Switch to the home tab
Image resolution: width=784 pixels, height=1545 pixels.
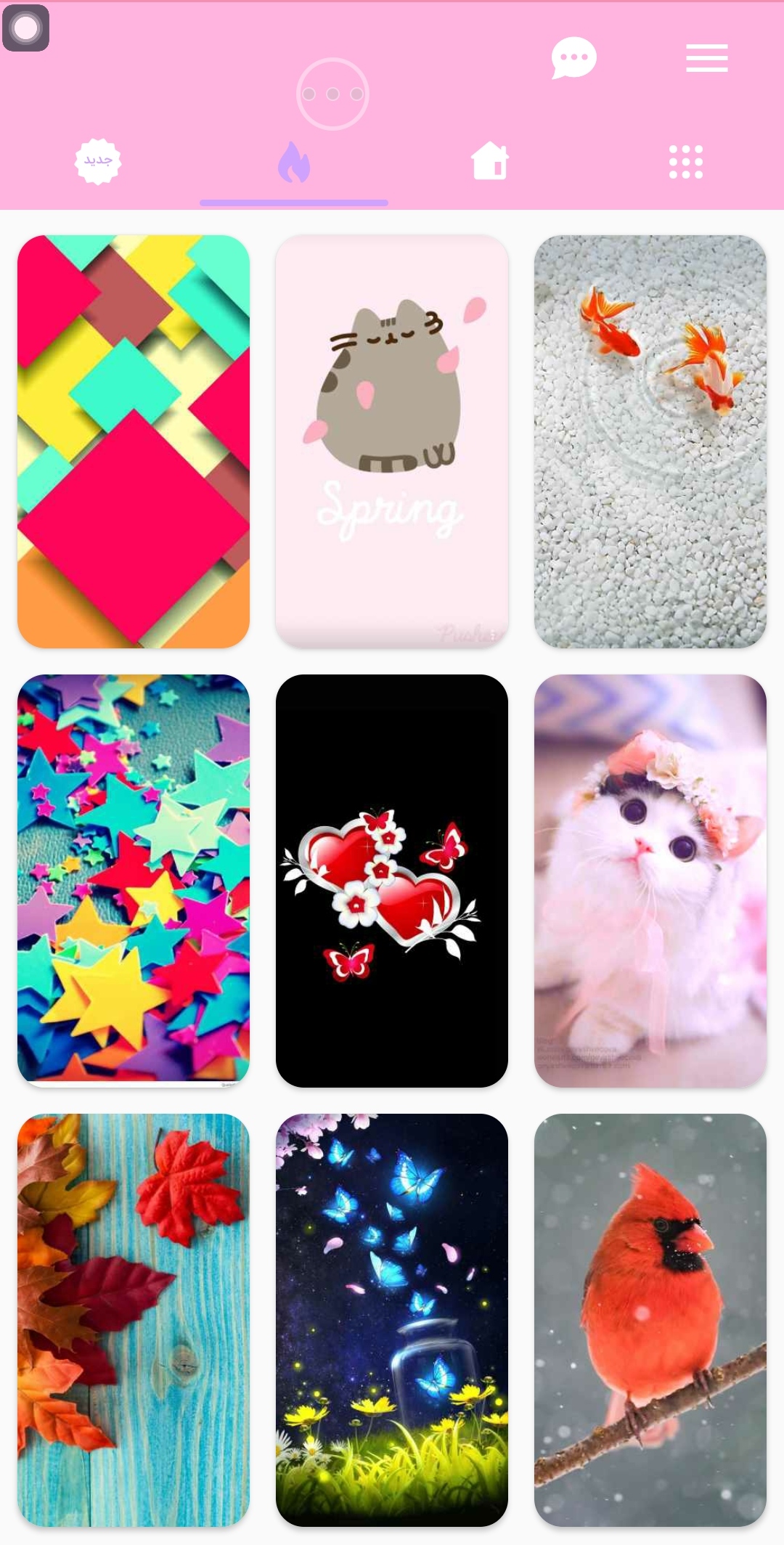click(x=490, y=161)
